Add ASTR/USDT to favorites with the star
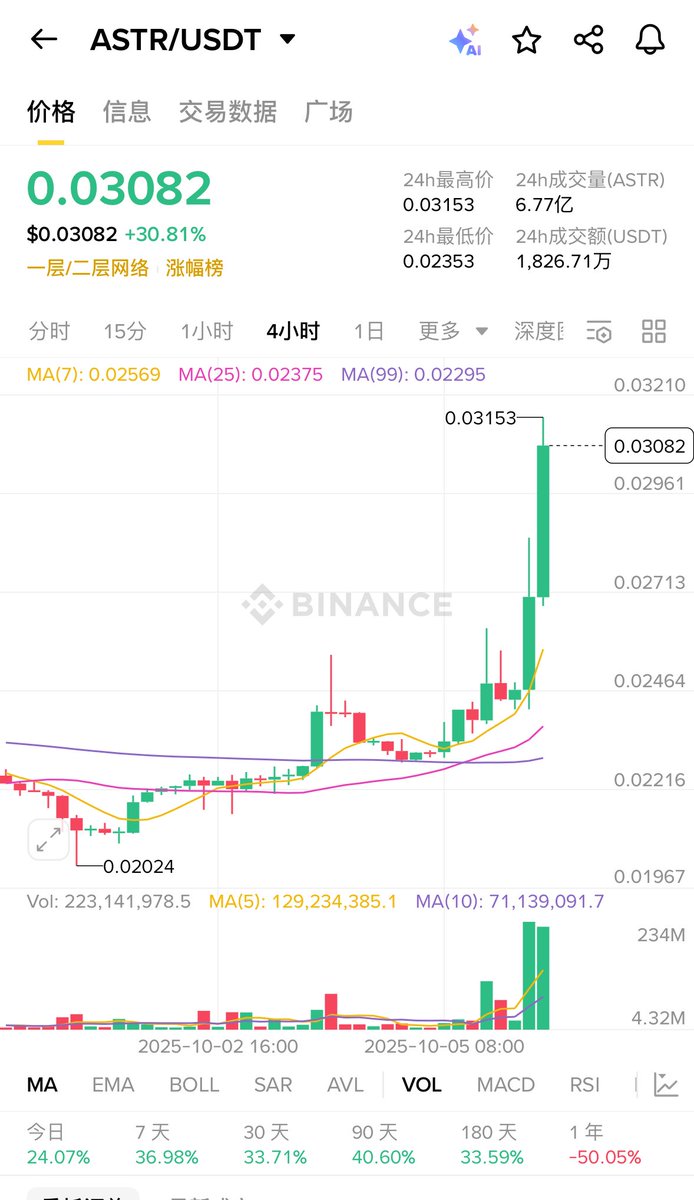694x1200 pixels. point(526,40)
